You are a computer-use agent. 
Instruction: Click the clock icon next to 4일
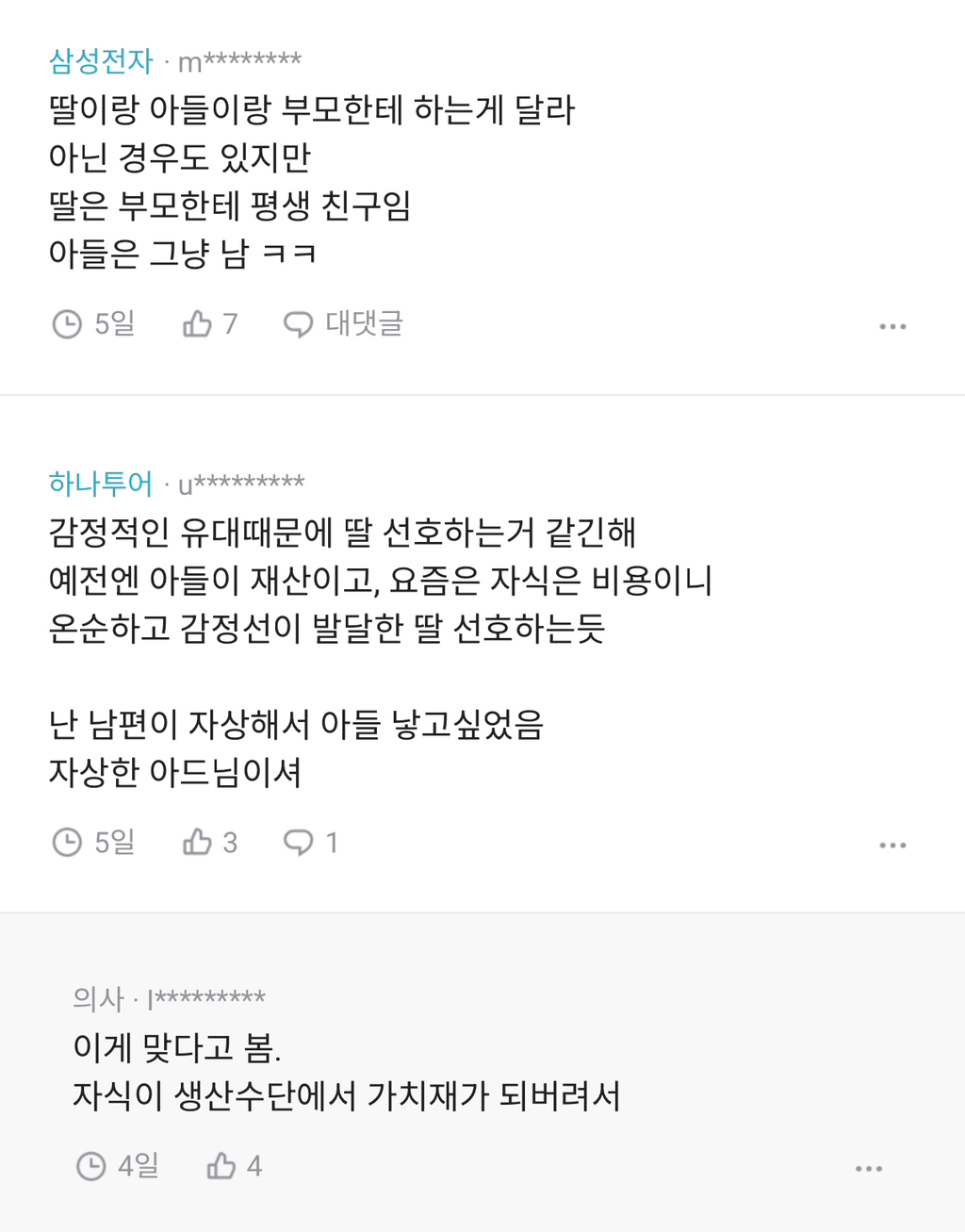[x=92, y=1166]
